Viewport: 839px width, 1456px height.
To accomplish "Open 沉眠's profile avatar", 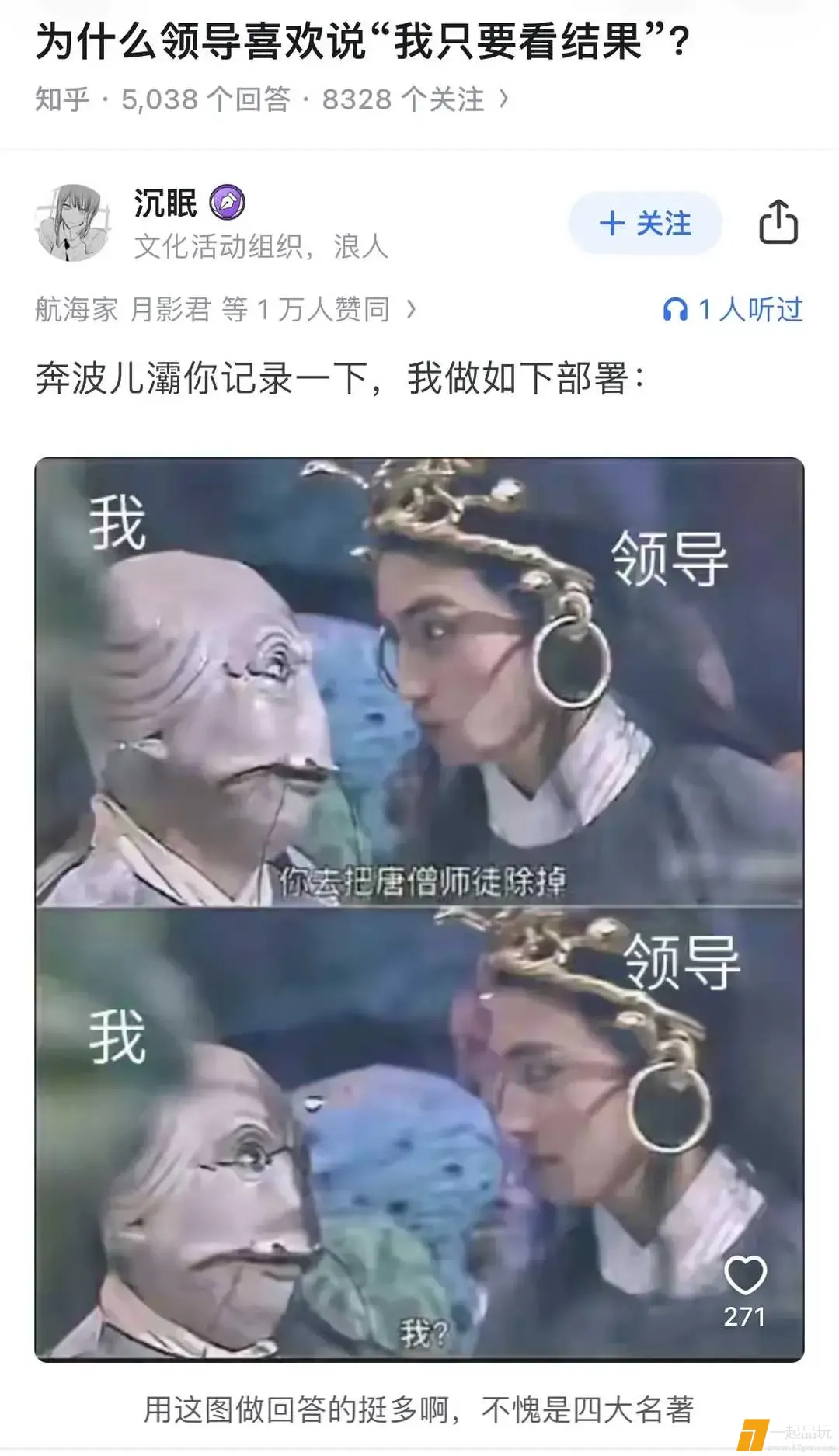I will [72, 223].
